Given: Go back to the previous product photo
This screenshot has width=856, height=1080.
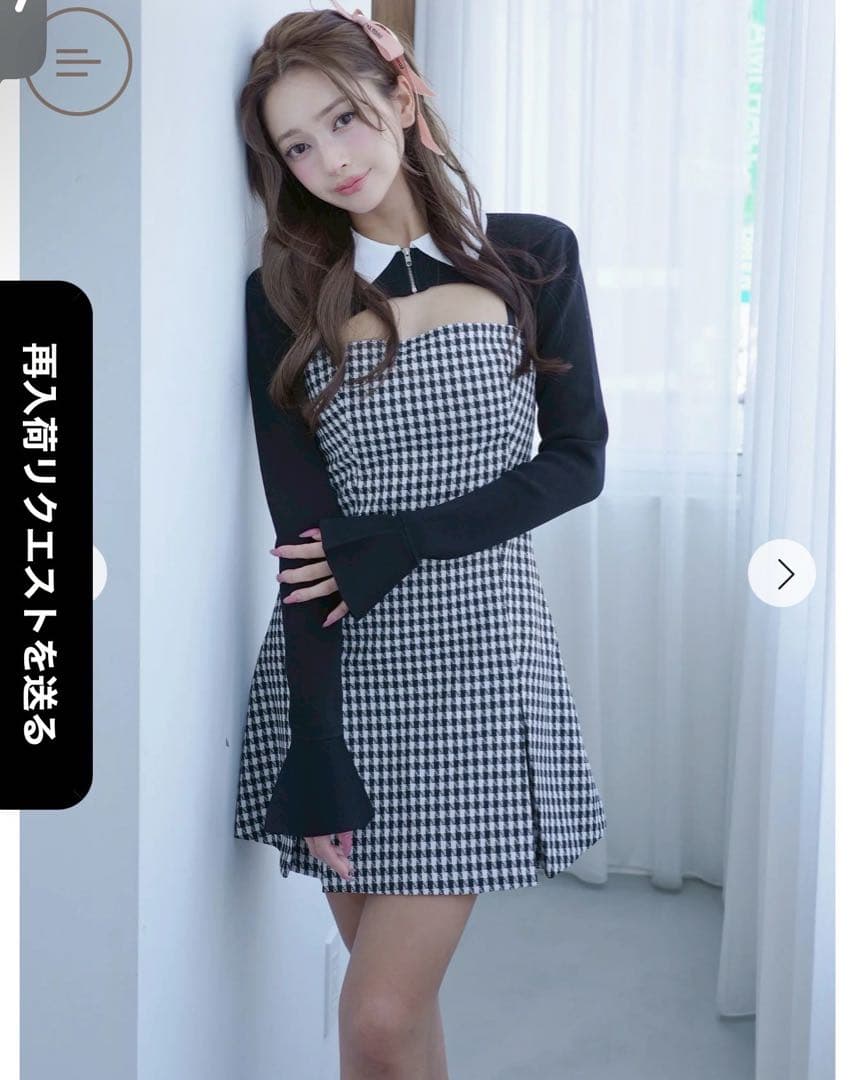Looking at the screenshot, I should pos(99,573).
